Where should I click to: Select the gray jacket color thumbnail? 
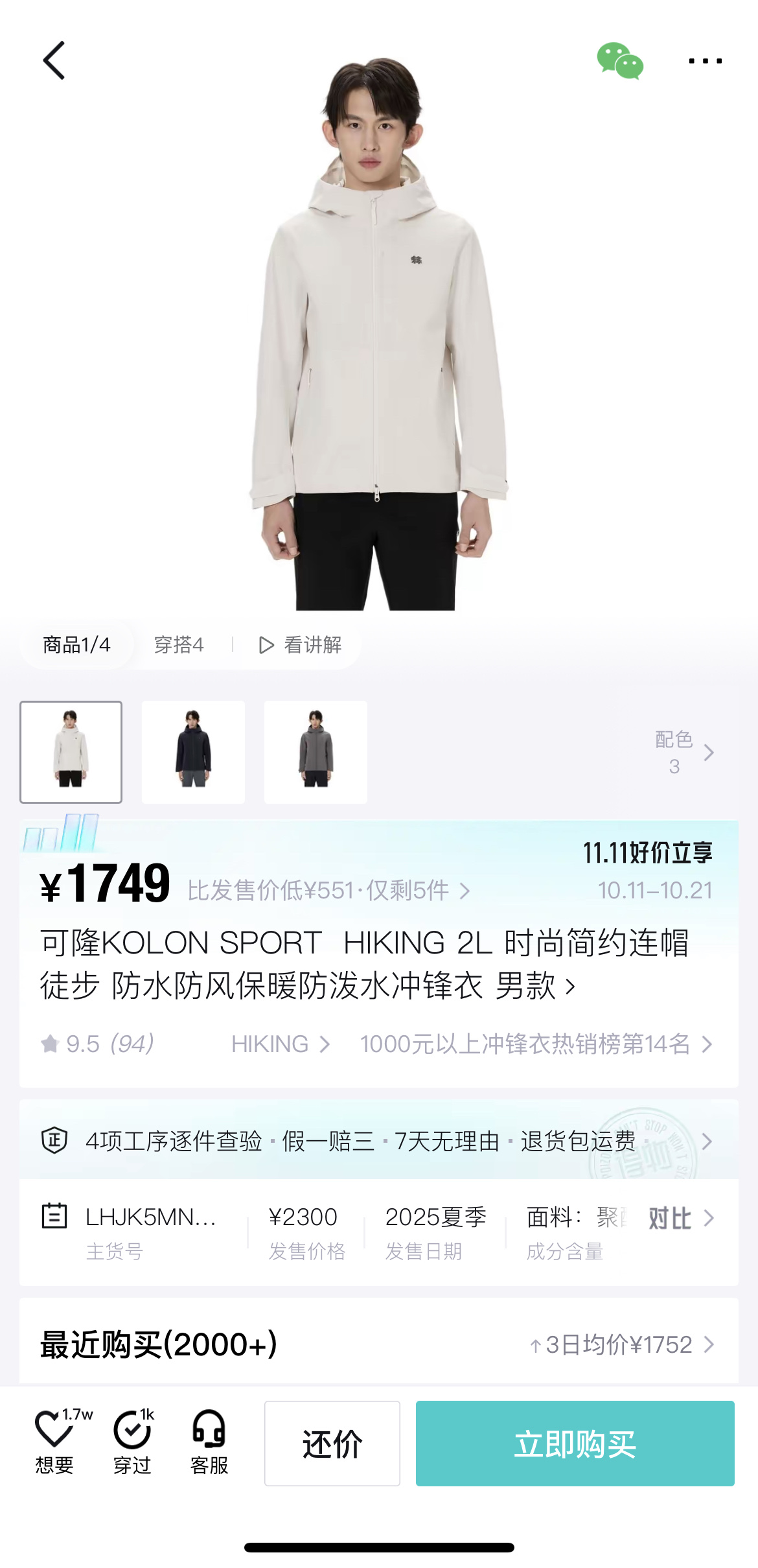coord(316,752)
